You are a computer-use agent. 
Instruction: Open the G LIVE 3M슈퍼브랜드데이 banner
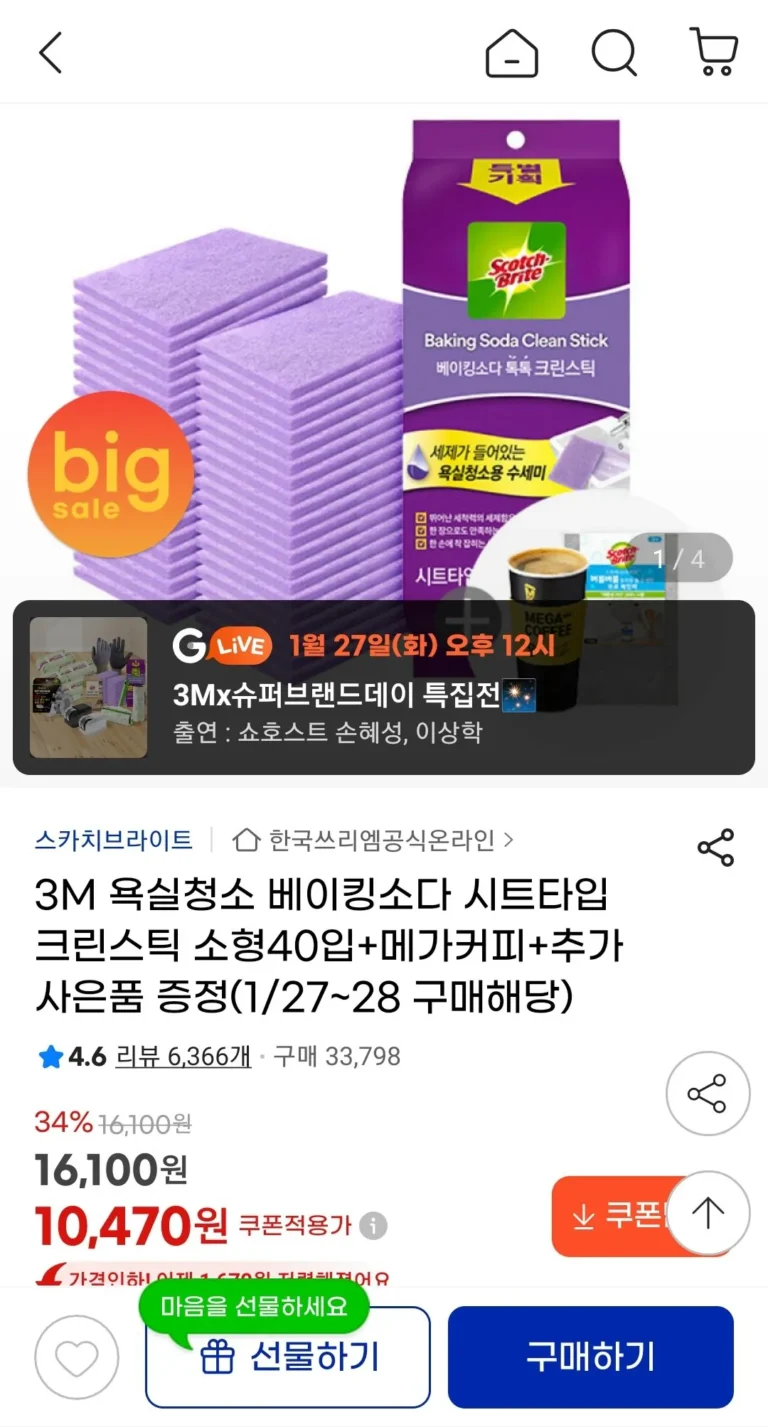(x=383, y=687)
